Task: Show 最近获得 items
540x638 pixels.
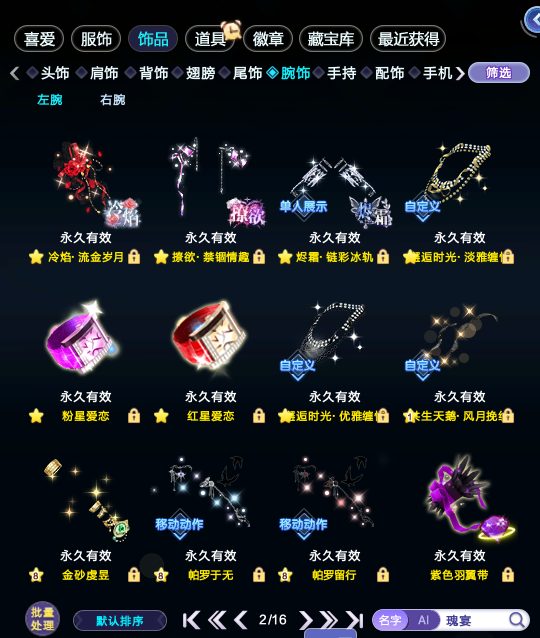Action: point(408,39)
